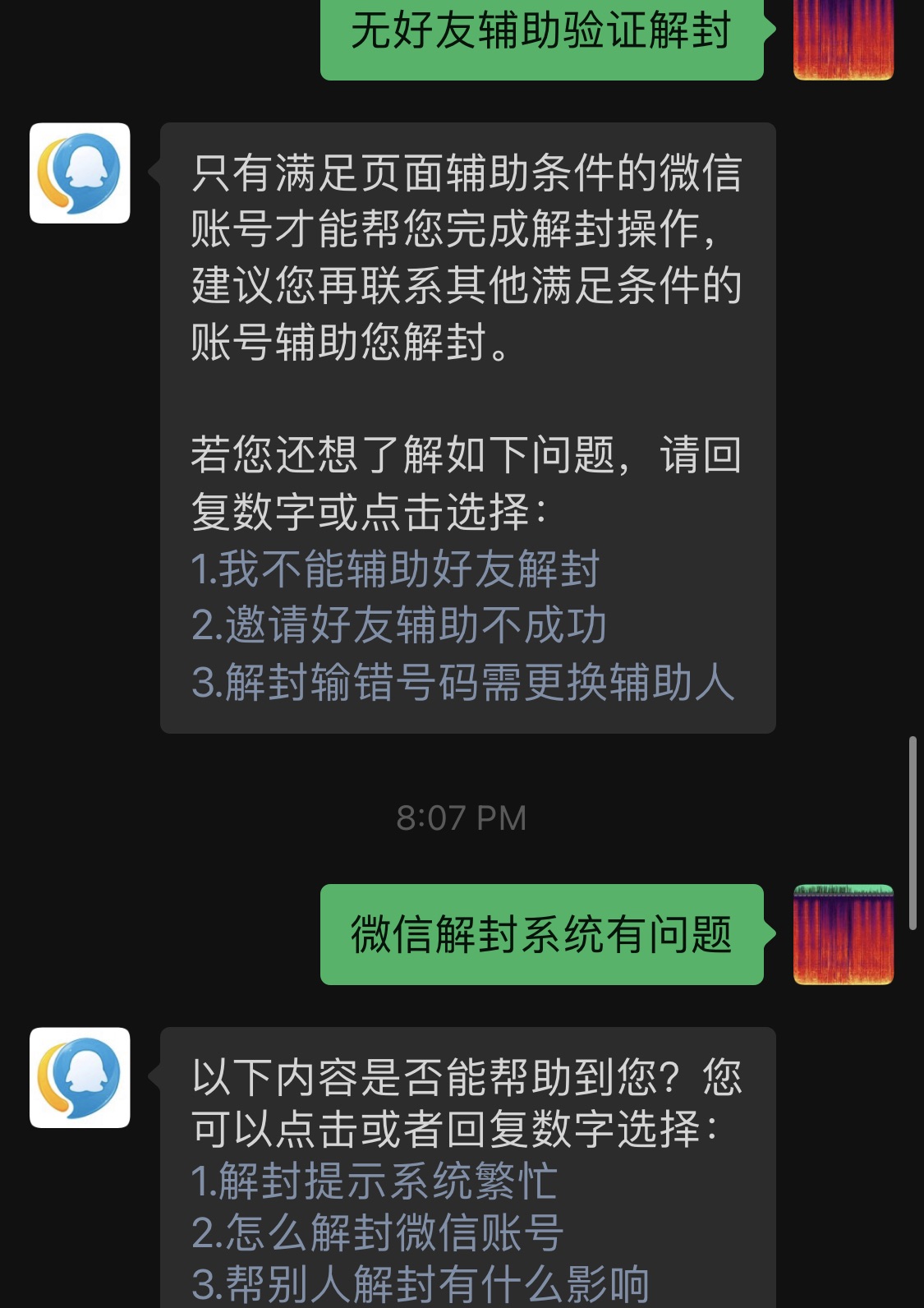This screenshot has height=1308, width=924.
Task: Open 2.怎么解封微信账号 help topic
Action: pos(377,1232)
